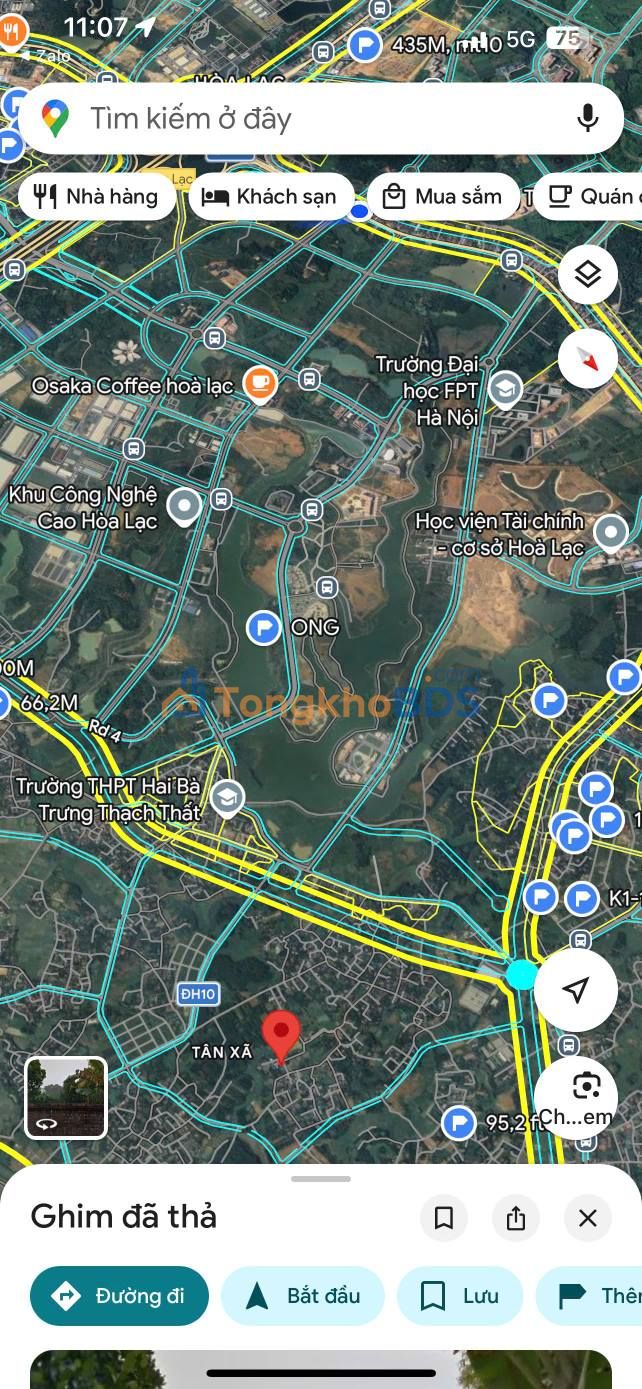Start voice search with the microphone icon

pos(588,118)
